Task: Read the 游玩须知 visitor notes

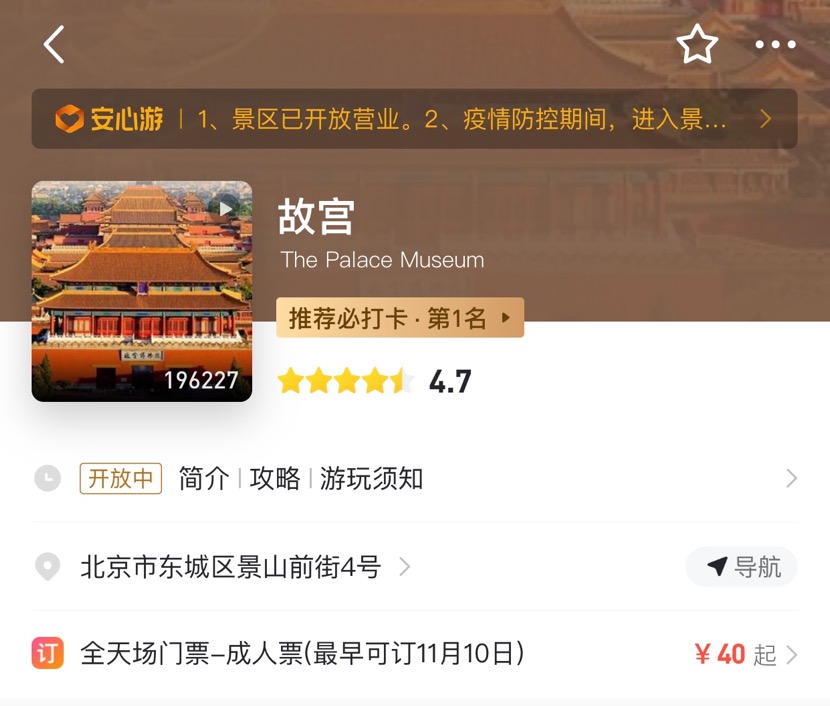Action: pyautogui.click(x=371, y=478)
